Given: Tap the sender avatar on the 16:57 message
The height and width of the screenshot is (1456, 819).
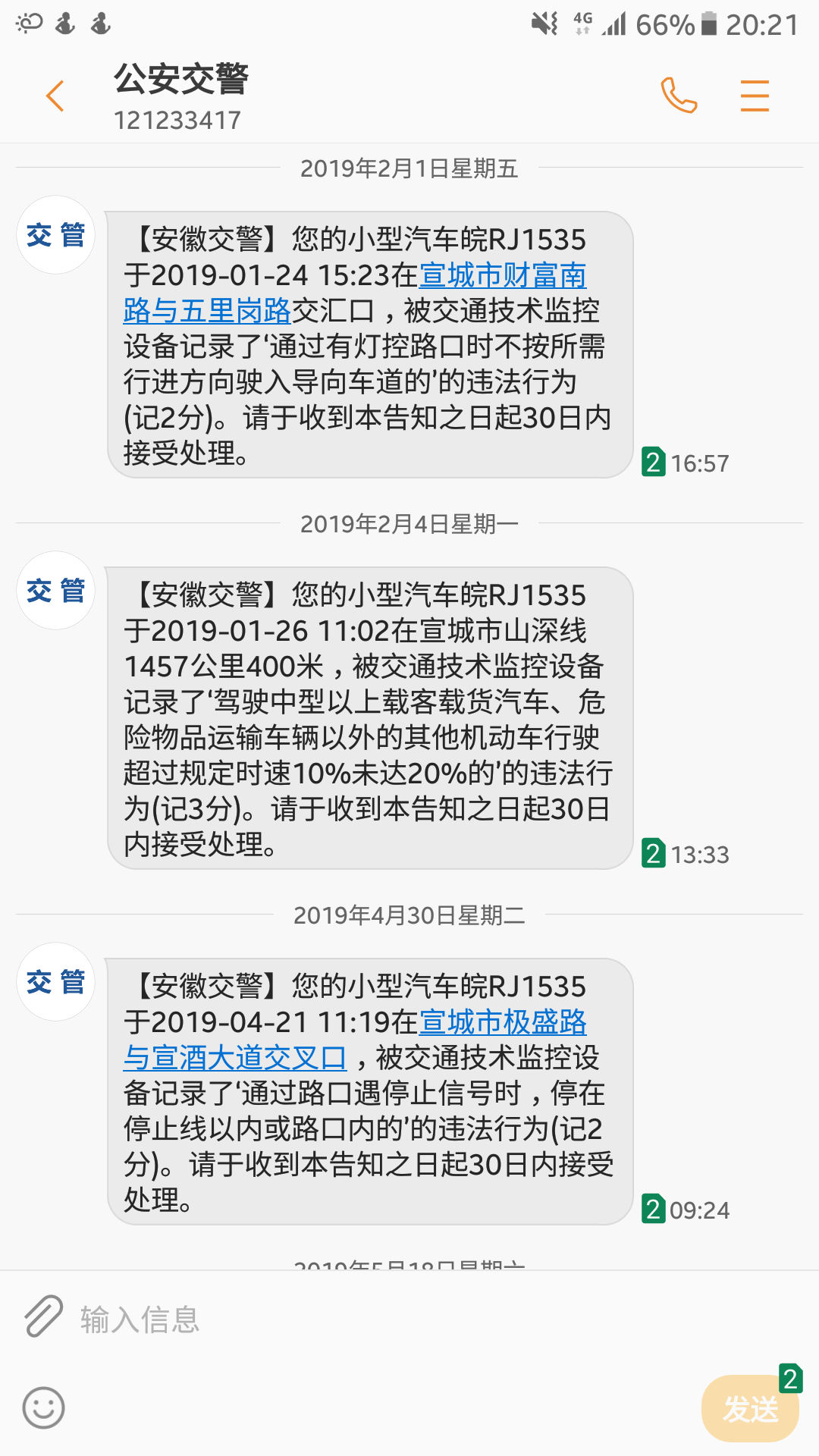Looking at the screenshot, I should 56,235.
